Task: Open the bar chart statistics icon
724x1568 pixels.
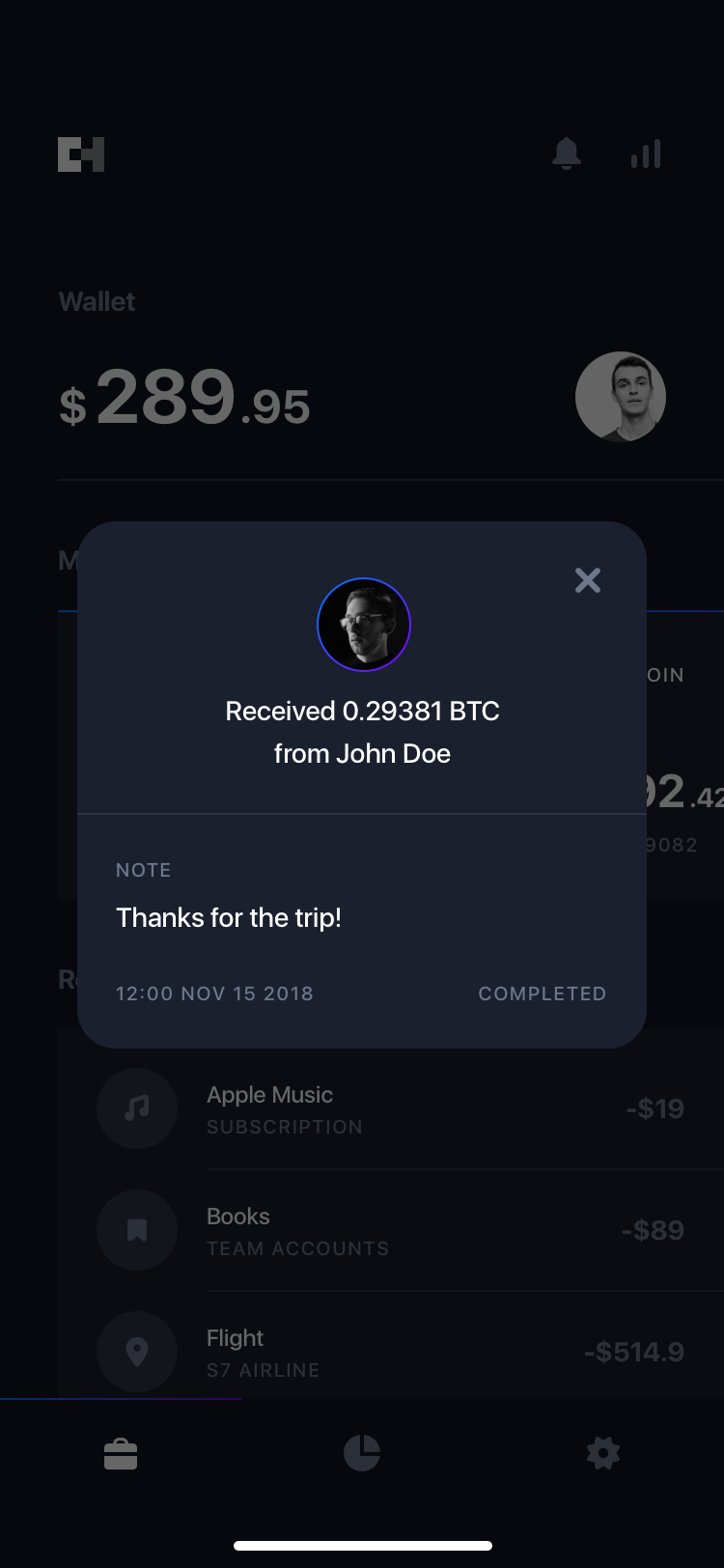Action: pos(646,154)
